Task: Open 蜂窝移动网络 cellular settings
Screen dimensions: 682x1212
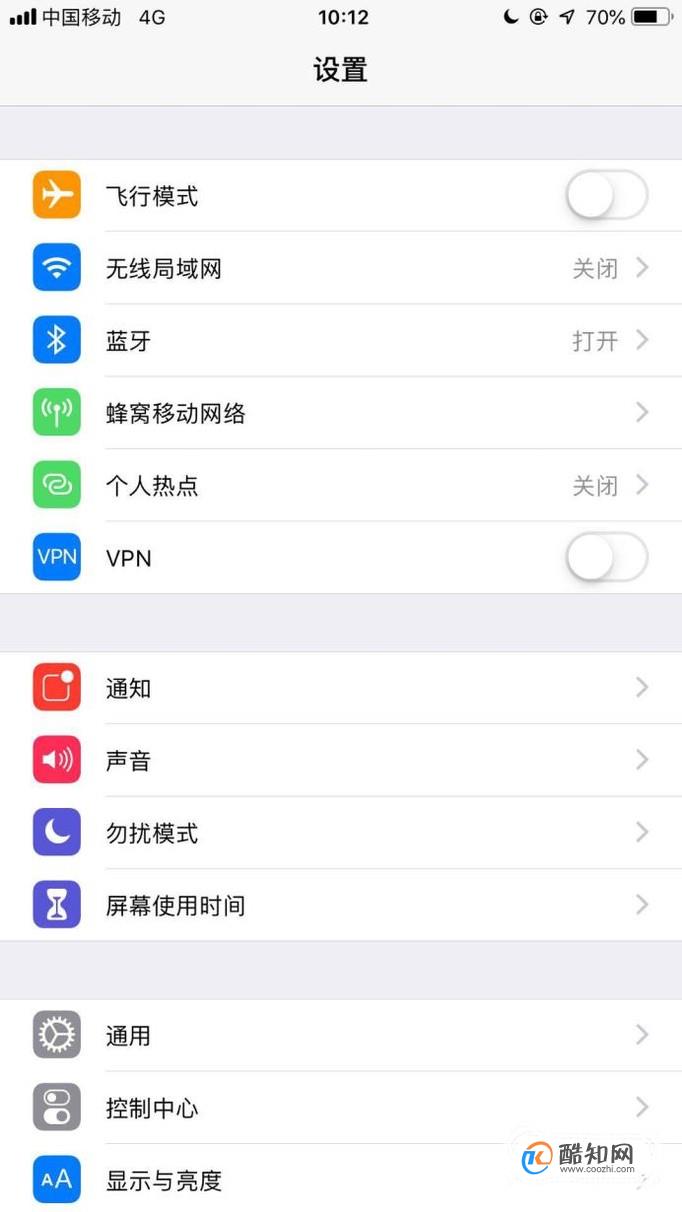Action: (341, 412)
